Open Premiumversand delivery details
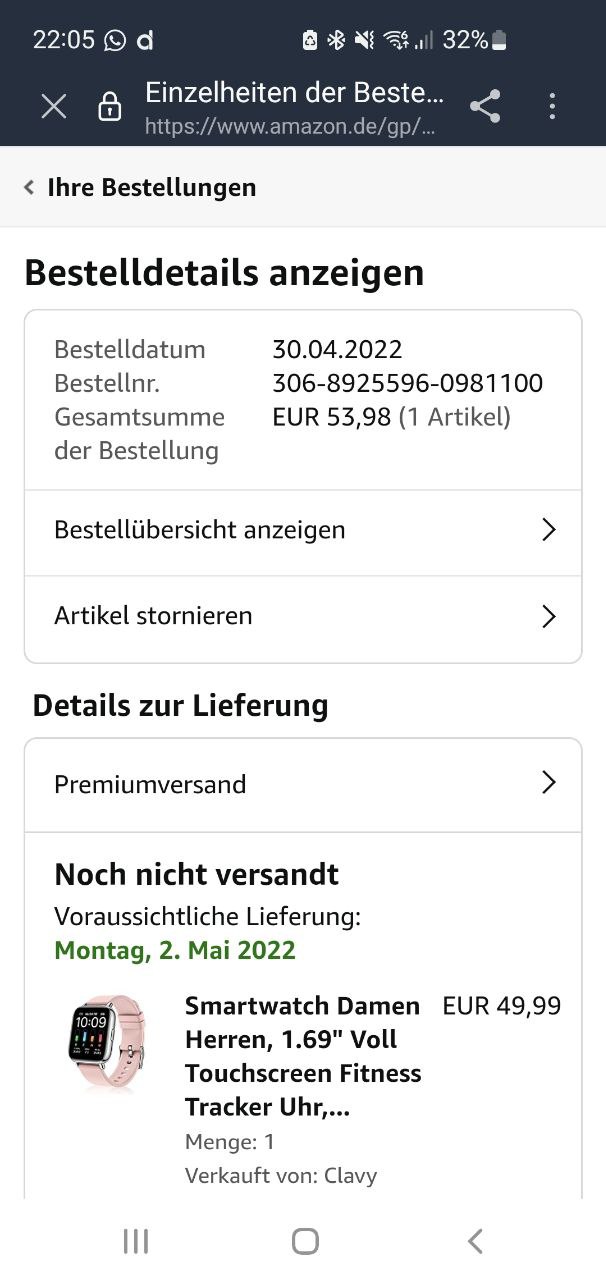 (x=303, y=784)
